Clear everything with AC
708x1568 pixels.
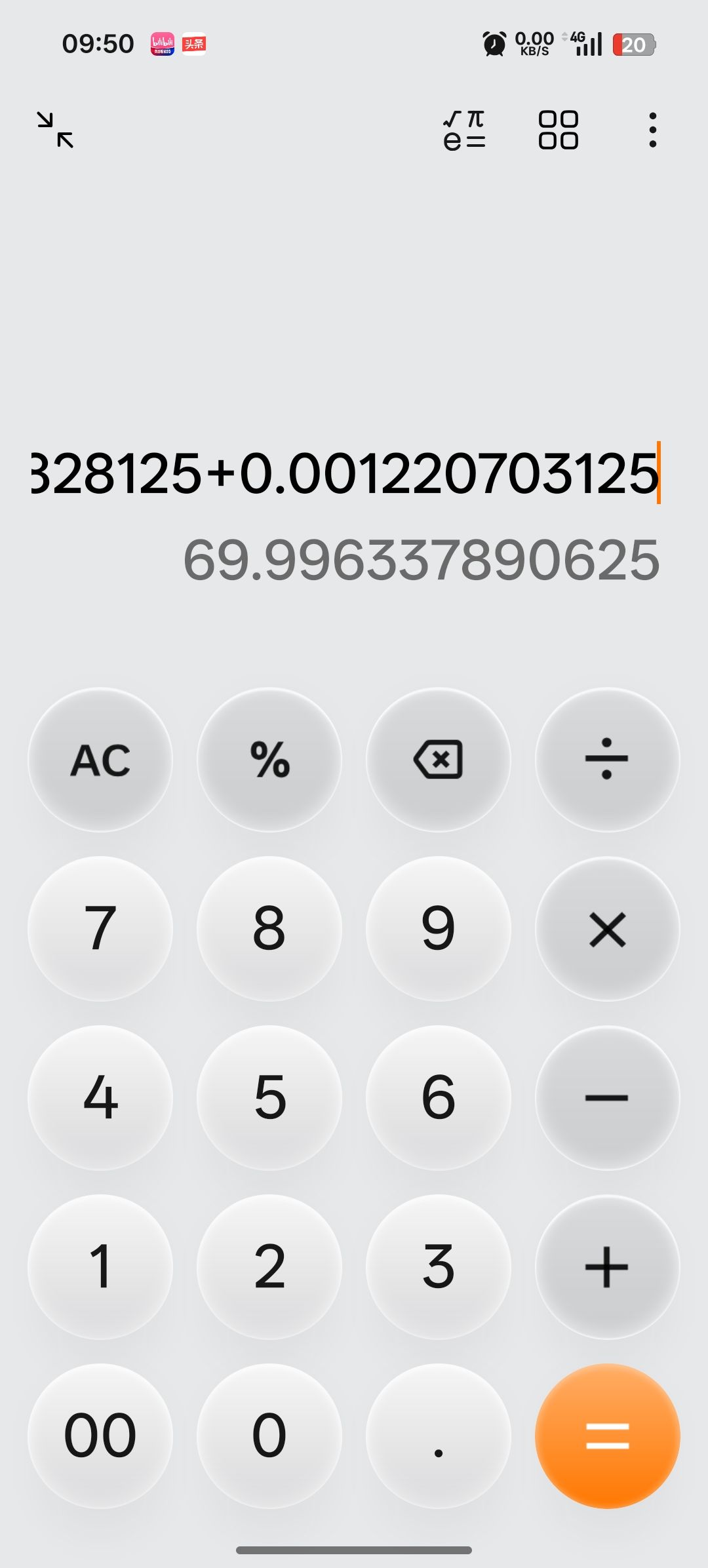[x=100, y=760]
